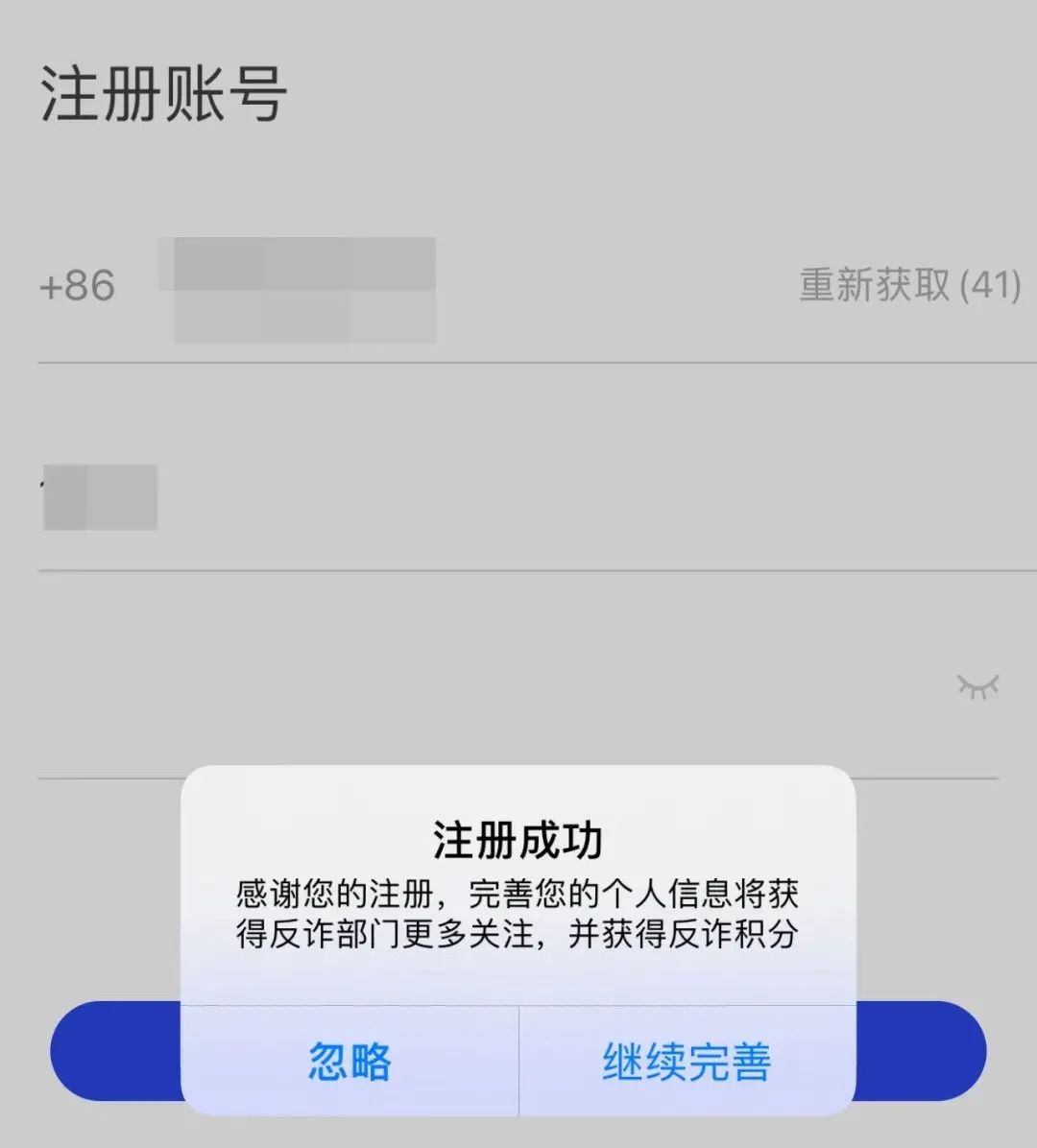Select a different phone prefix via +86
1037x1148 pixels.
point(77,283)
